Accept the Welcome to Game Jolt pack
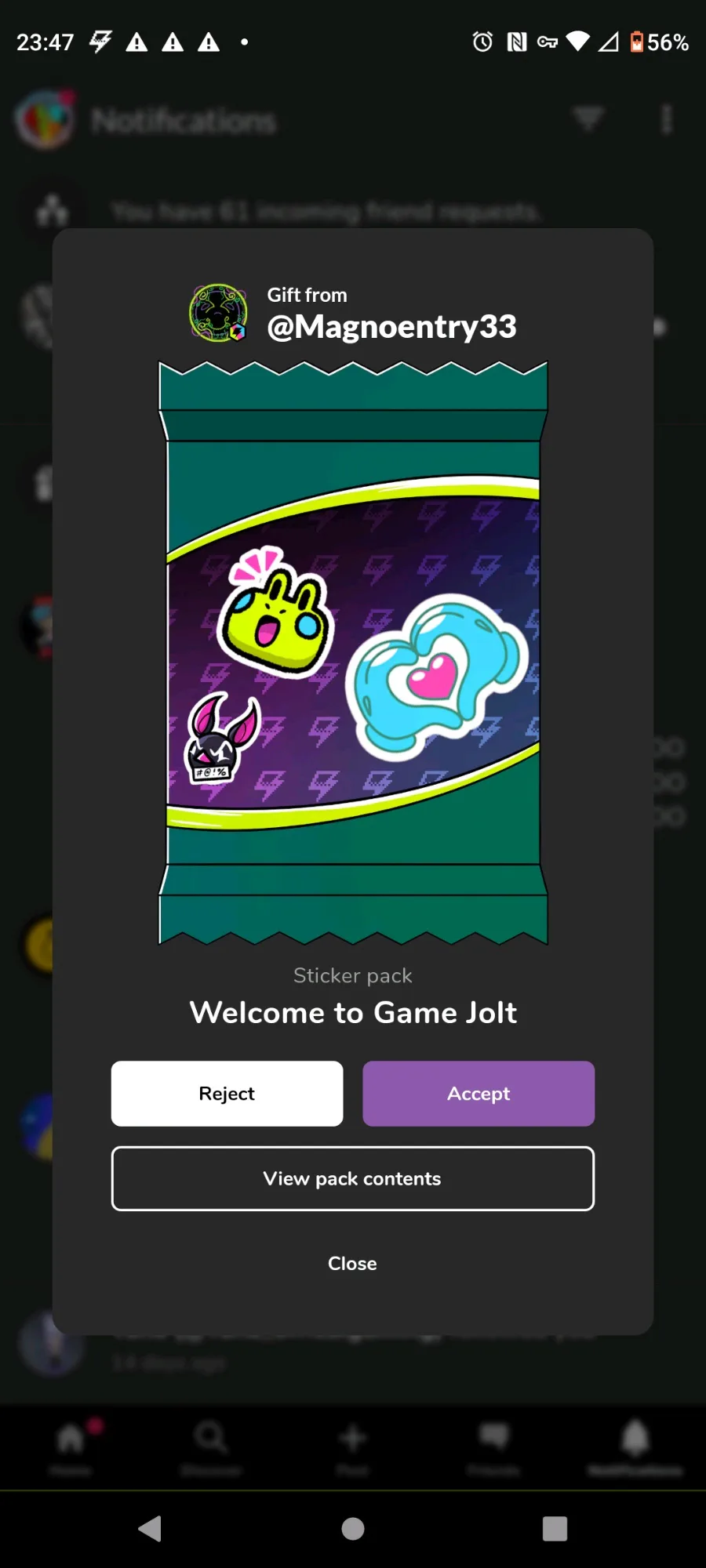This screenshot has width=706, height=1568. [x=479, y=1094]
